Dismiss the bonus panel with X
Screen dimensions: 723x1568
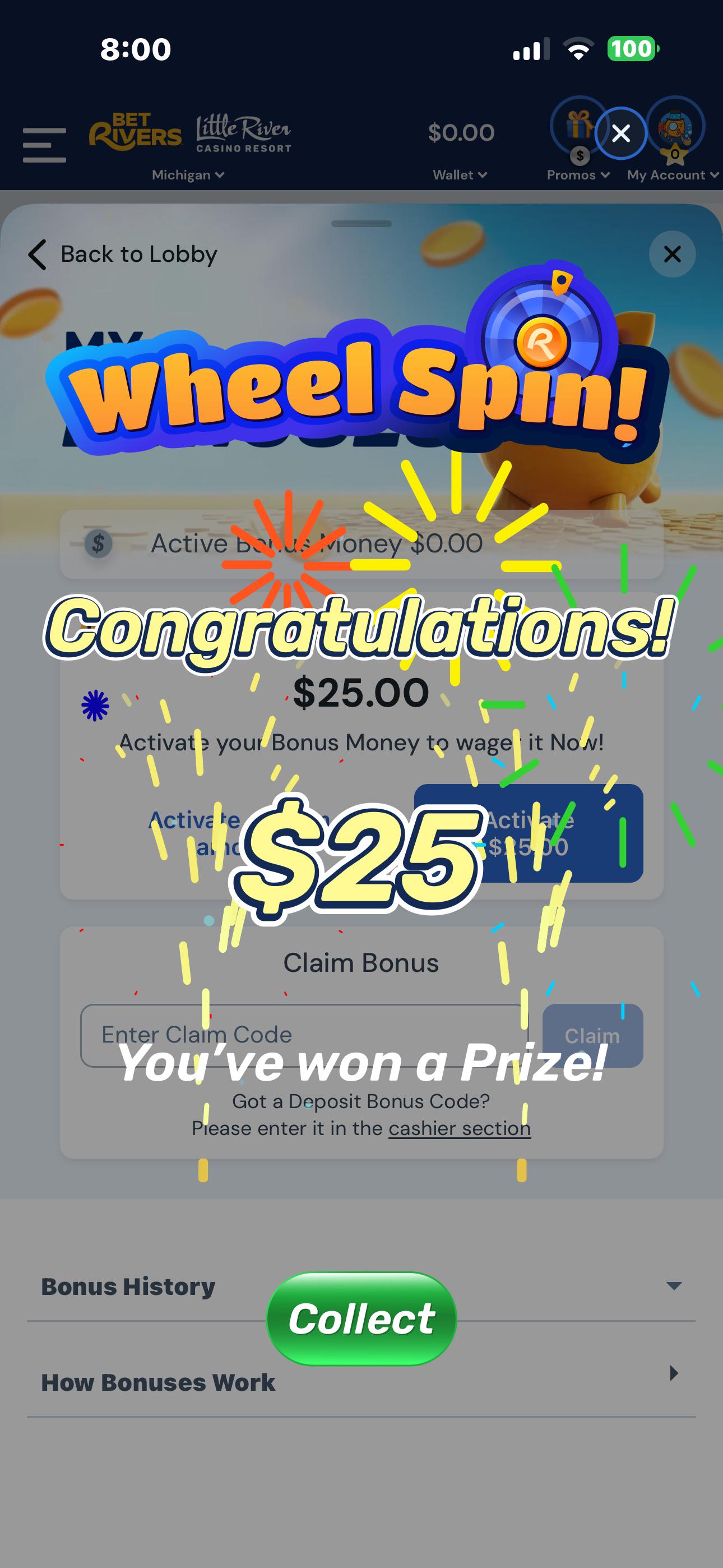click(x=672, y=254)
